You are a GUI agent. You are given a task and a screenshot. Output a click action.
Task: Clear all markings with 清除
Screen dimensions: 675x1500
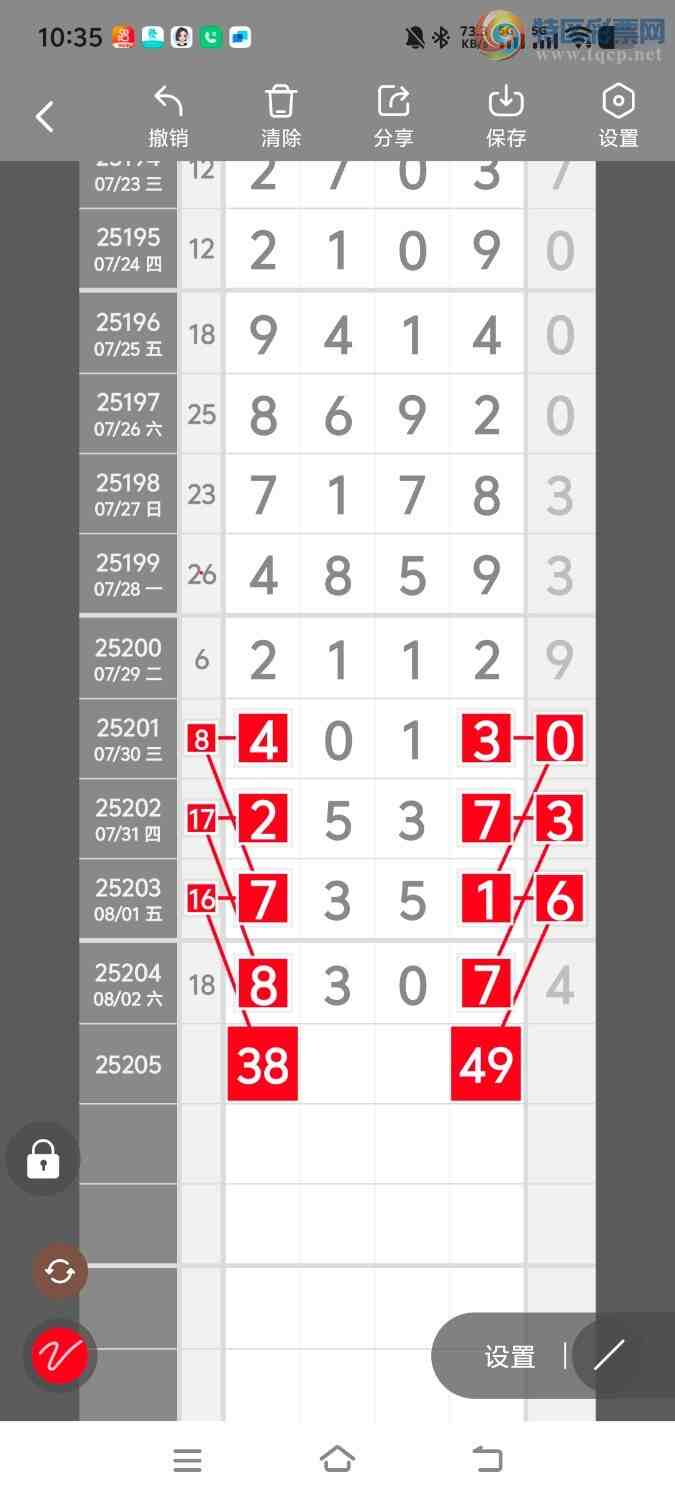(x=281, y=117)
